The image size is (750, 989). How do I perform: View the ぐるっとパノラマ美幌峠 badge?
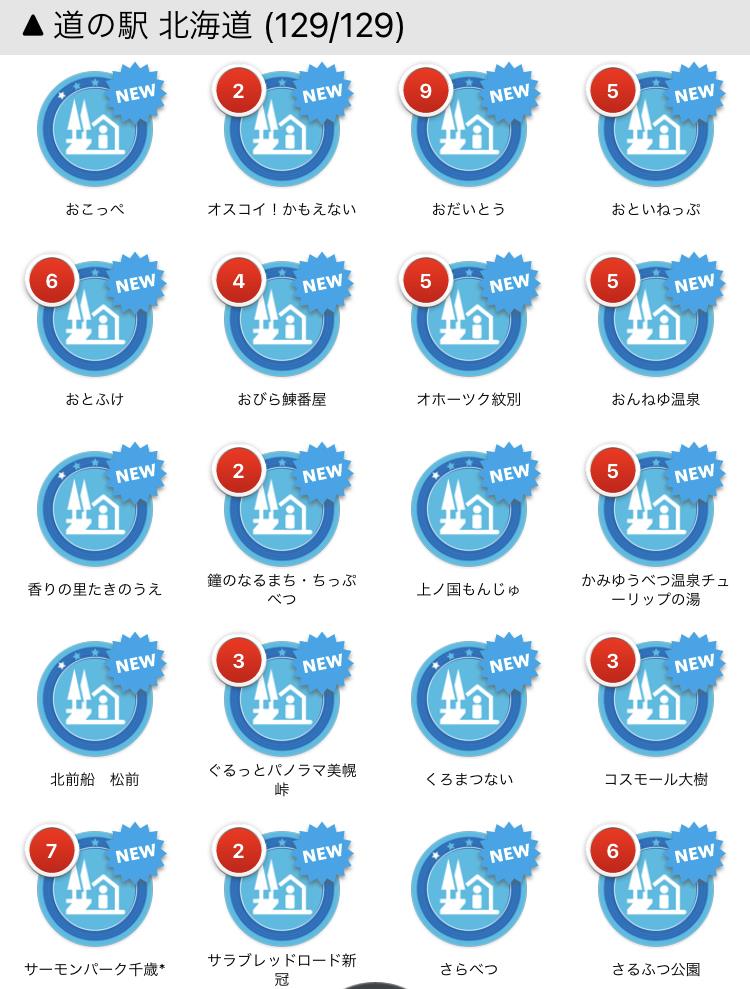coord(282,700)
